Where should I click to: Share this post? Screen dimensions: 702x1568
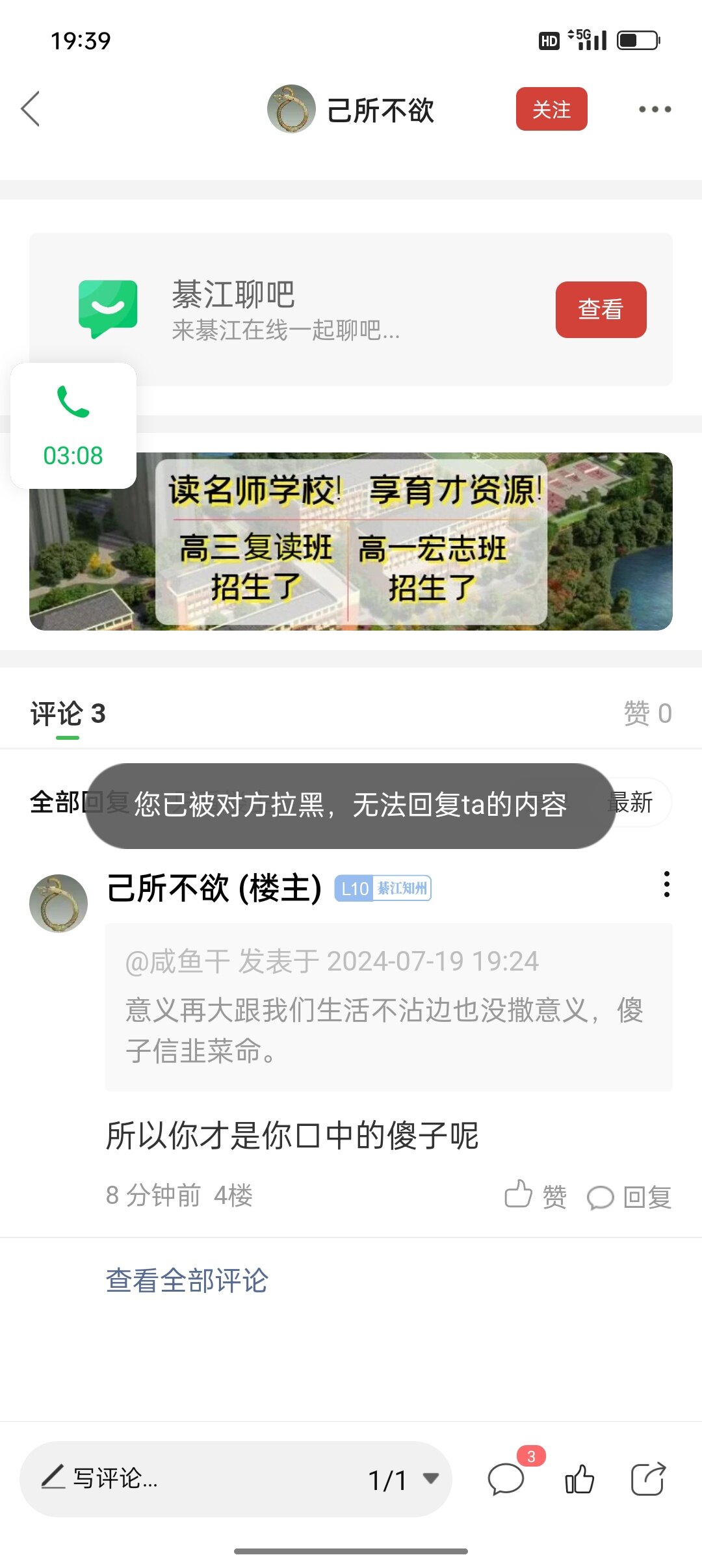648,1480
